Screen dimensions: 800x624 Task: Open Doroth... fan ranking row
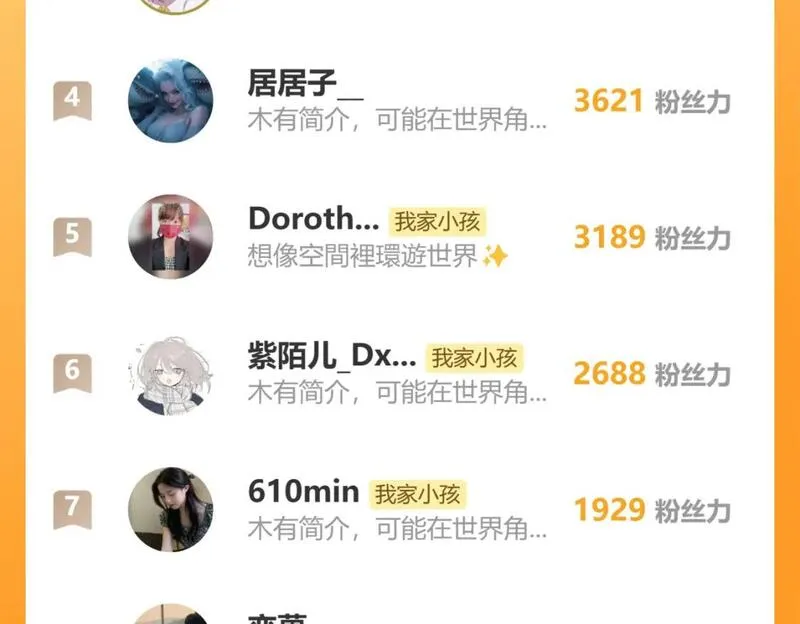pos(400,237)
